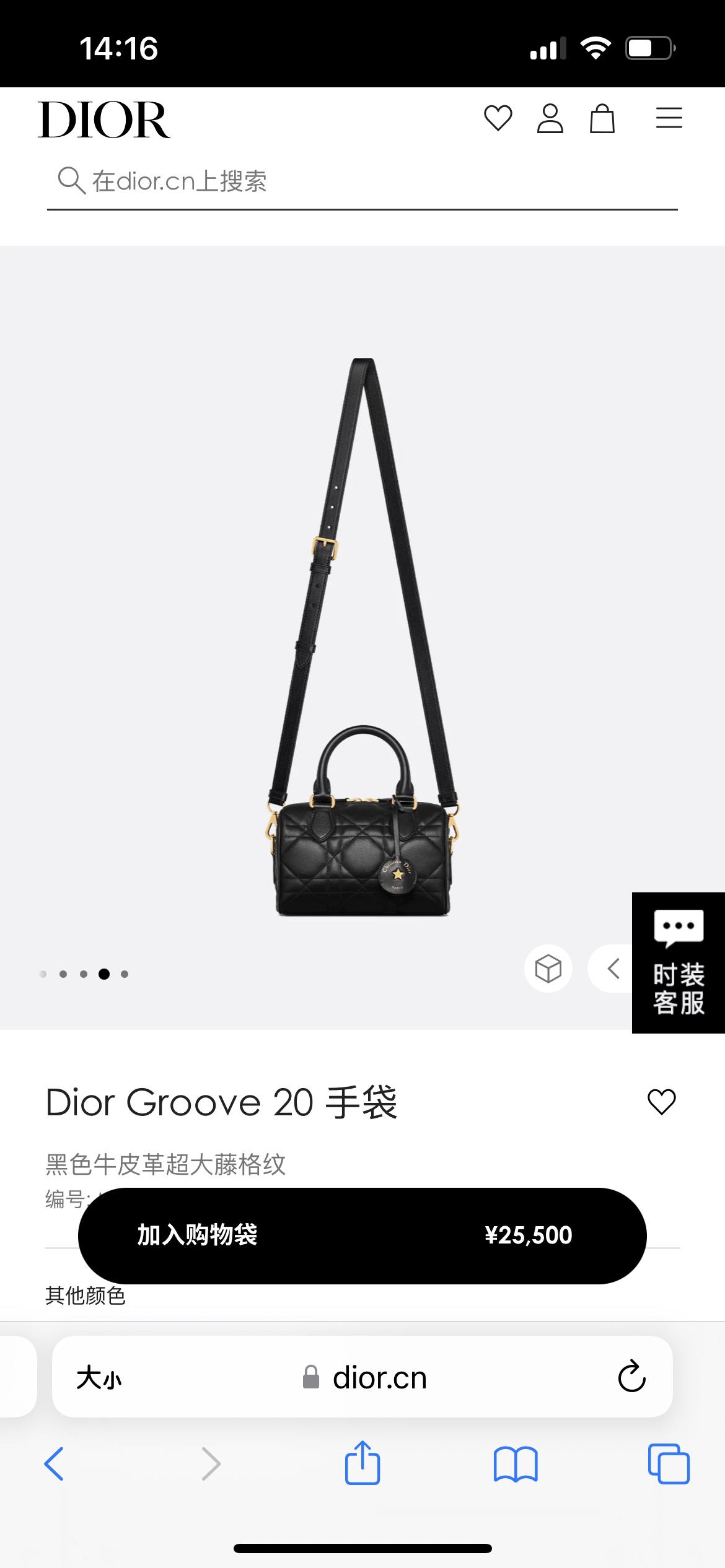The height and width of the screenshot is (1568, 725).
Task: Open 时装客服 customer service chat
Action: tap(679, 963)
